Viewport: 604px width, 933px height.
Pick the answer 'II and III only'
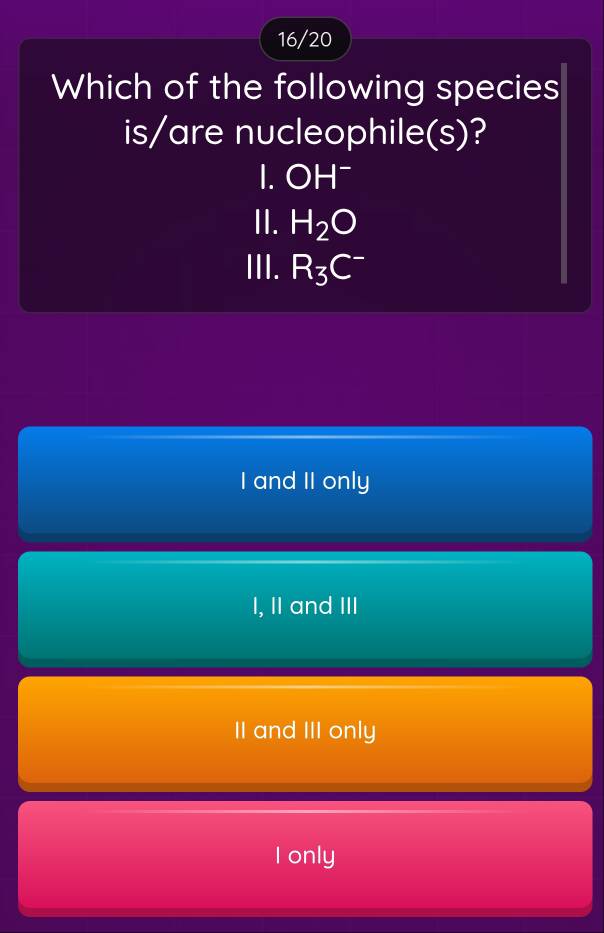[x=305, y=731]
